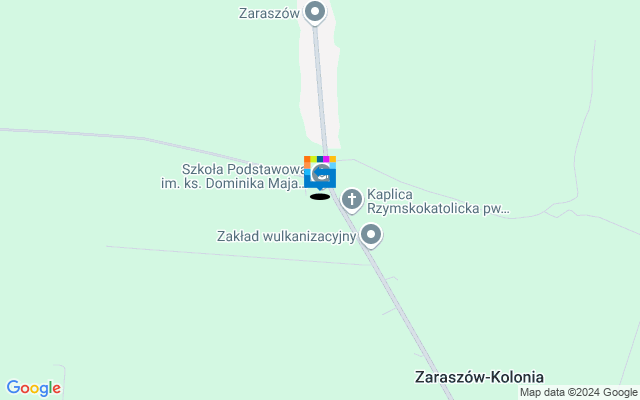The image size is (640, 400).
Task: Tap the colorful school location pin
Action: [320, 172]
